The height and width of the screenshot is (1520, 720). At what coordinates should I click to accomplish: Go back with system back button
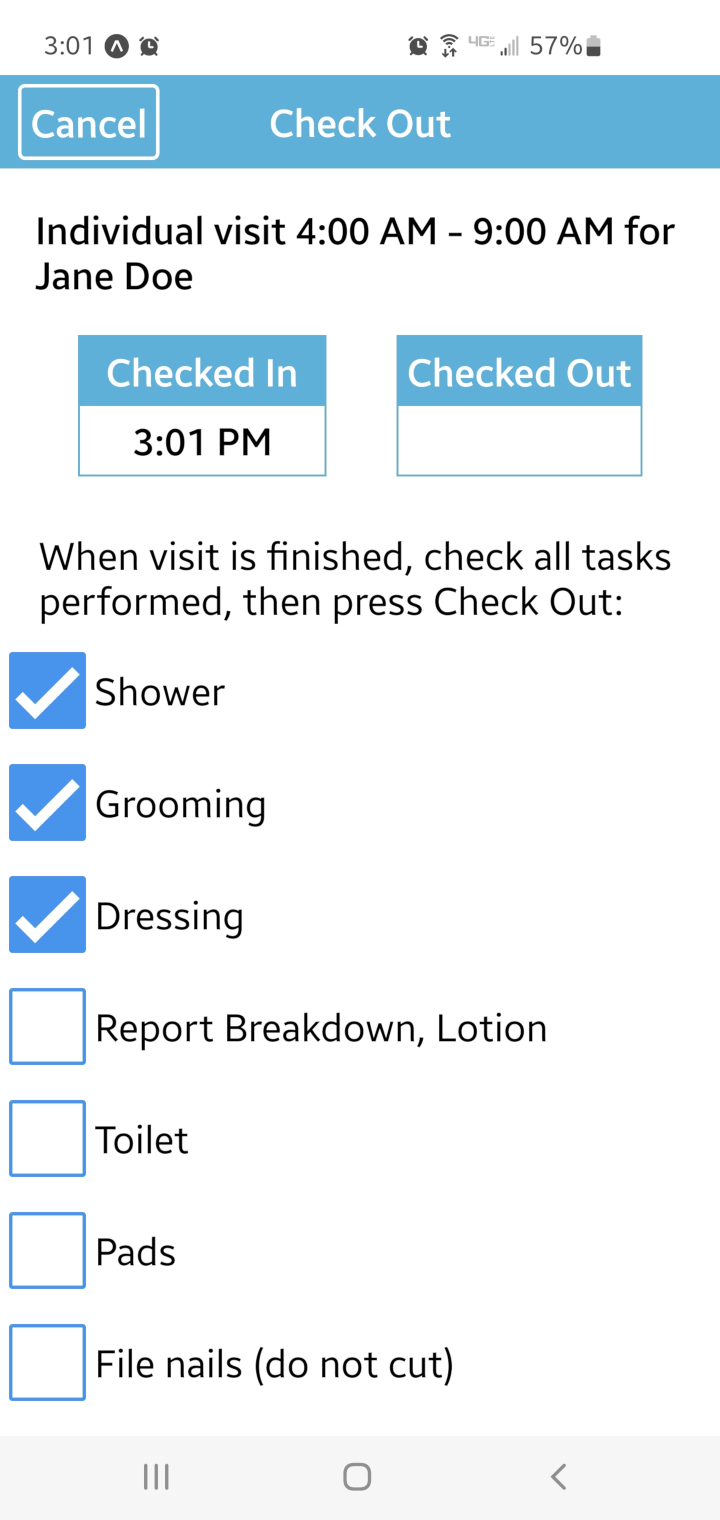559,1476
